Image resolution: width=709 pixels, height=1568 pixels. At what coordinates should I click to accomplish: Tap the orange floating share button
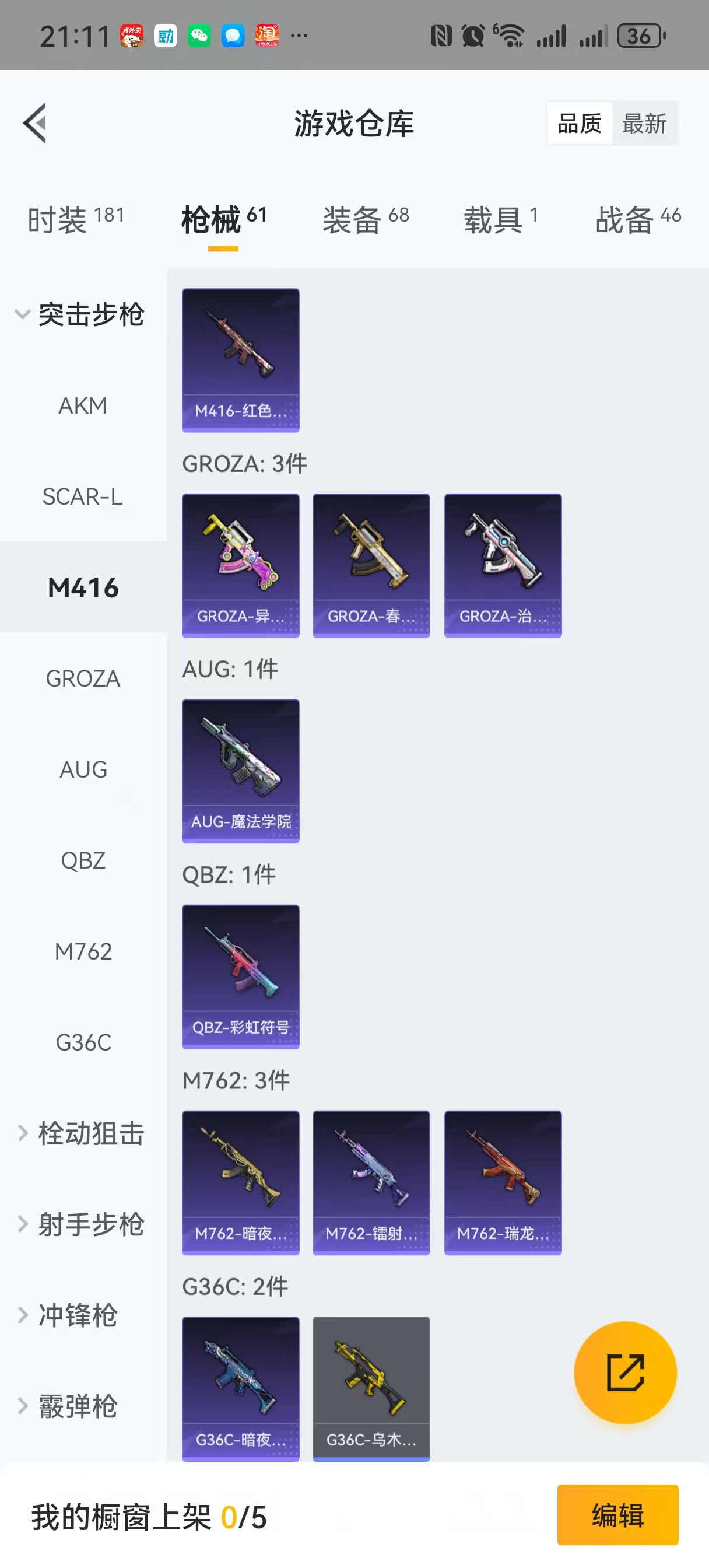[625, 1373]
